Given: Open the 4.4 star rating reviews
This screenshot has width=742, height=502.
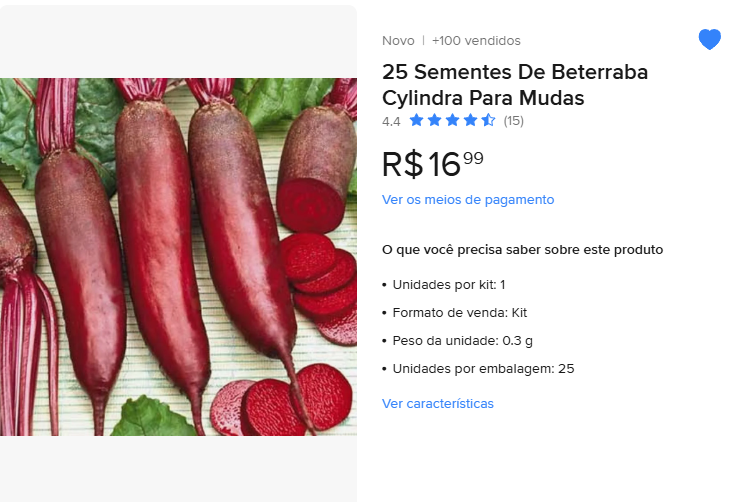Looking at the screenshot, I should tap(452, 121).
